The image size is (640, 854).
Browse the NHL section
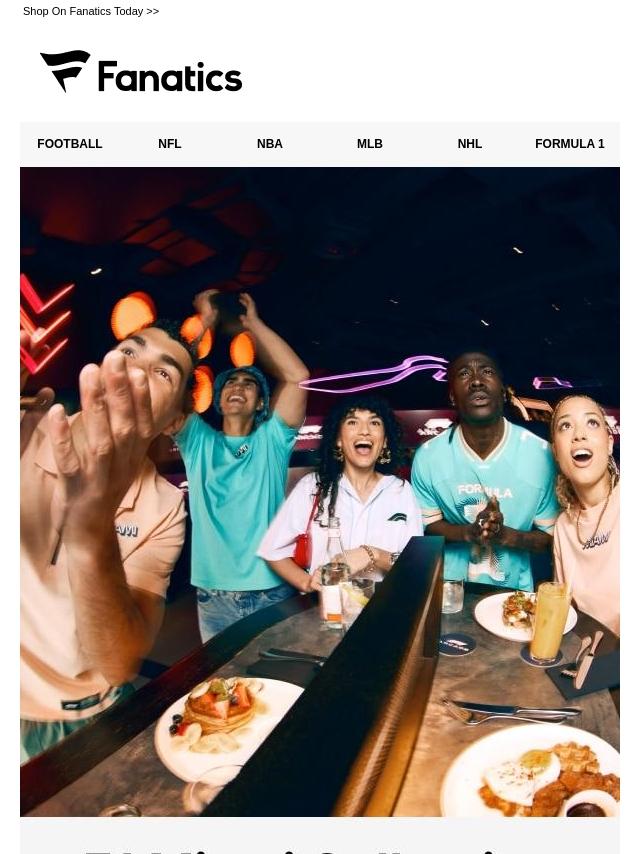470,144
